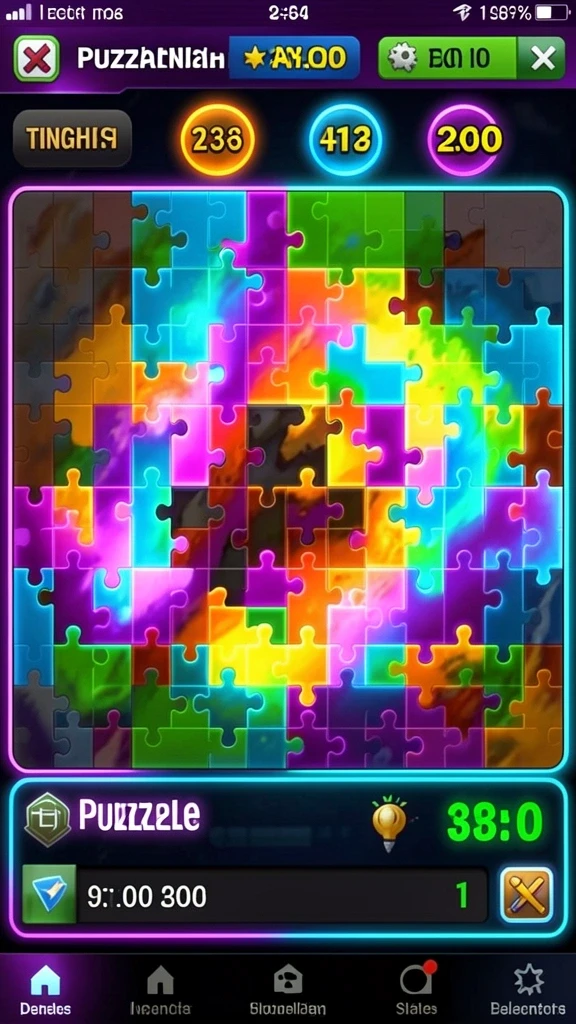Open settings via the green gear button

click(447, 59)
